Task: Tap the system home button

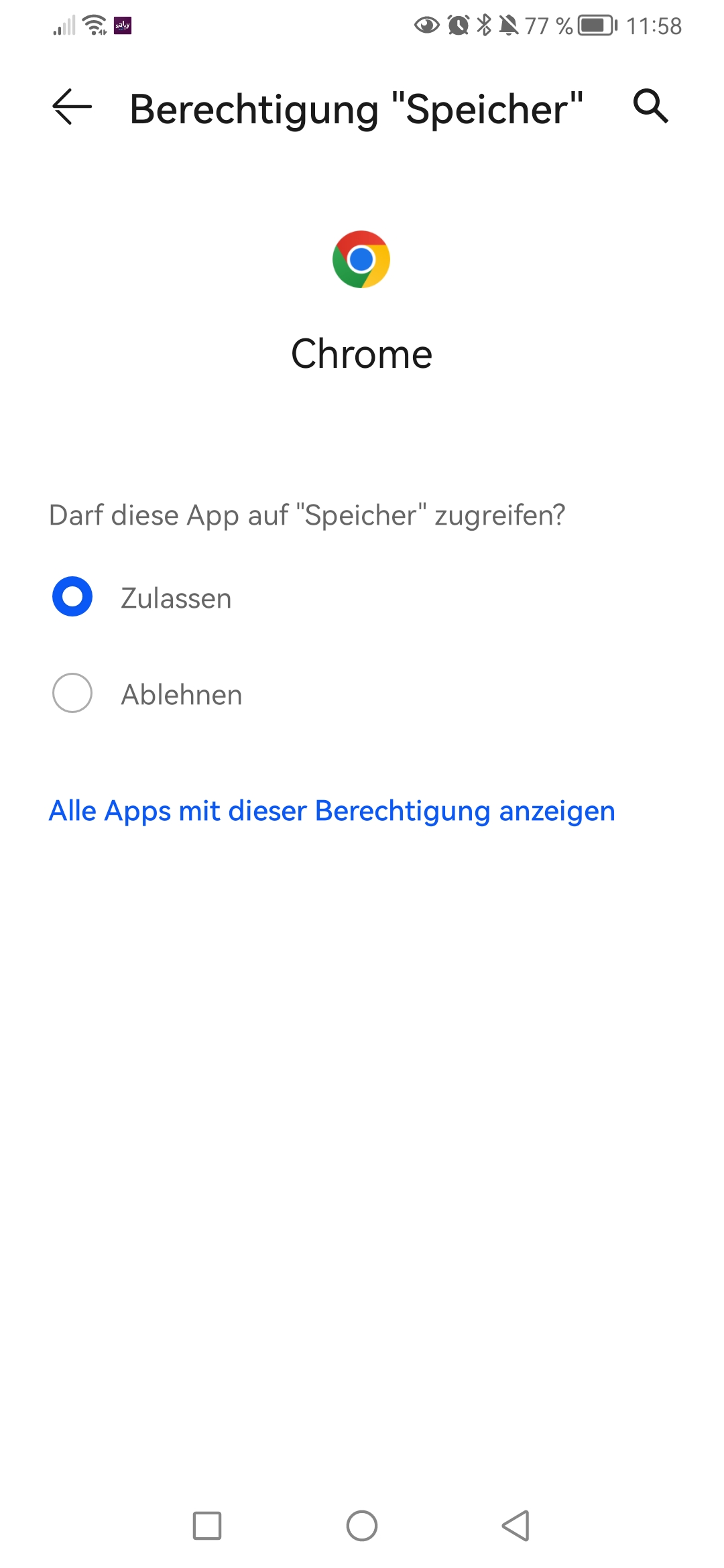Action: [x=362, y=1526]
